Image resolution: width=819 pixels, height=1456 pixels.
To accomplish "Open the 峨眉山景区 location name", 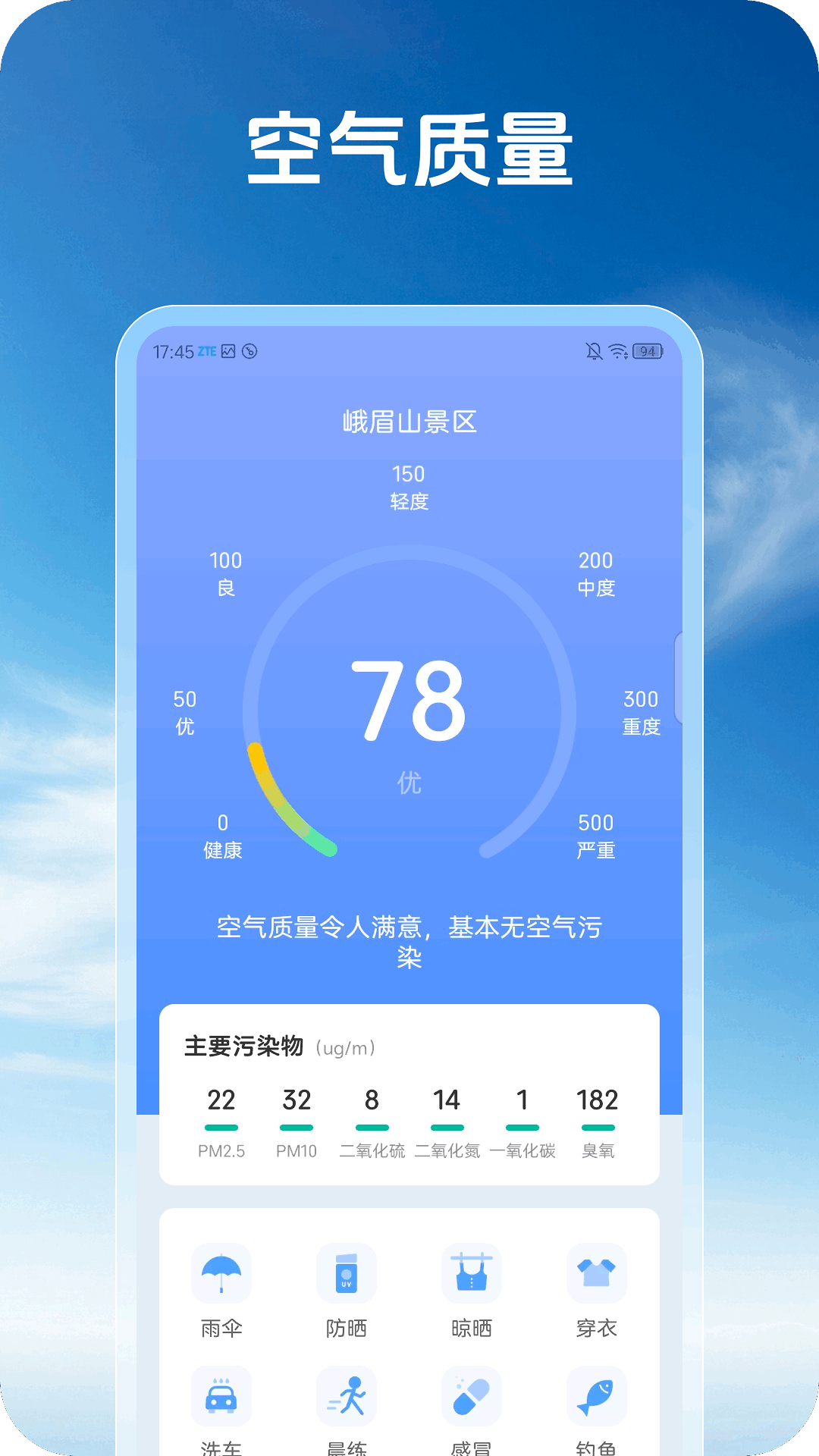I will pos(409,422).
